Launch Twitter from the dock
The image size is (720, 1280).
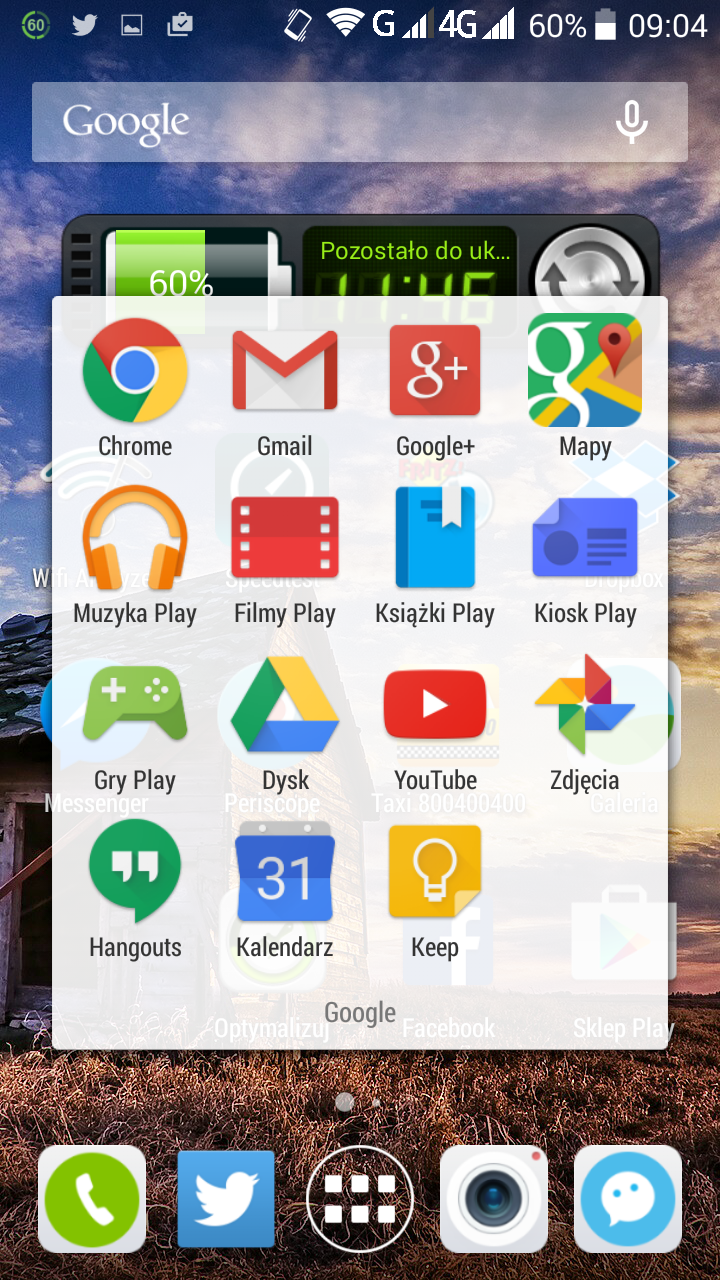pos(226,1199)
